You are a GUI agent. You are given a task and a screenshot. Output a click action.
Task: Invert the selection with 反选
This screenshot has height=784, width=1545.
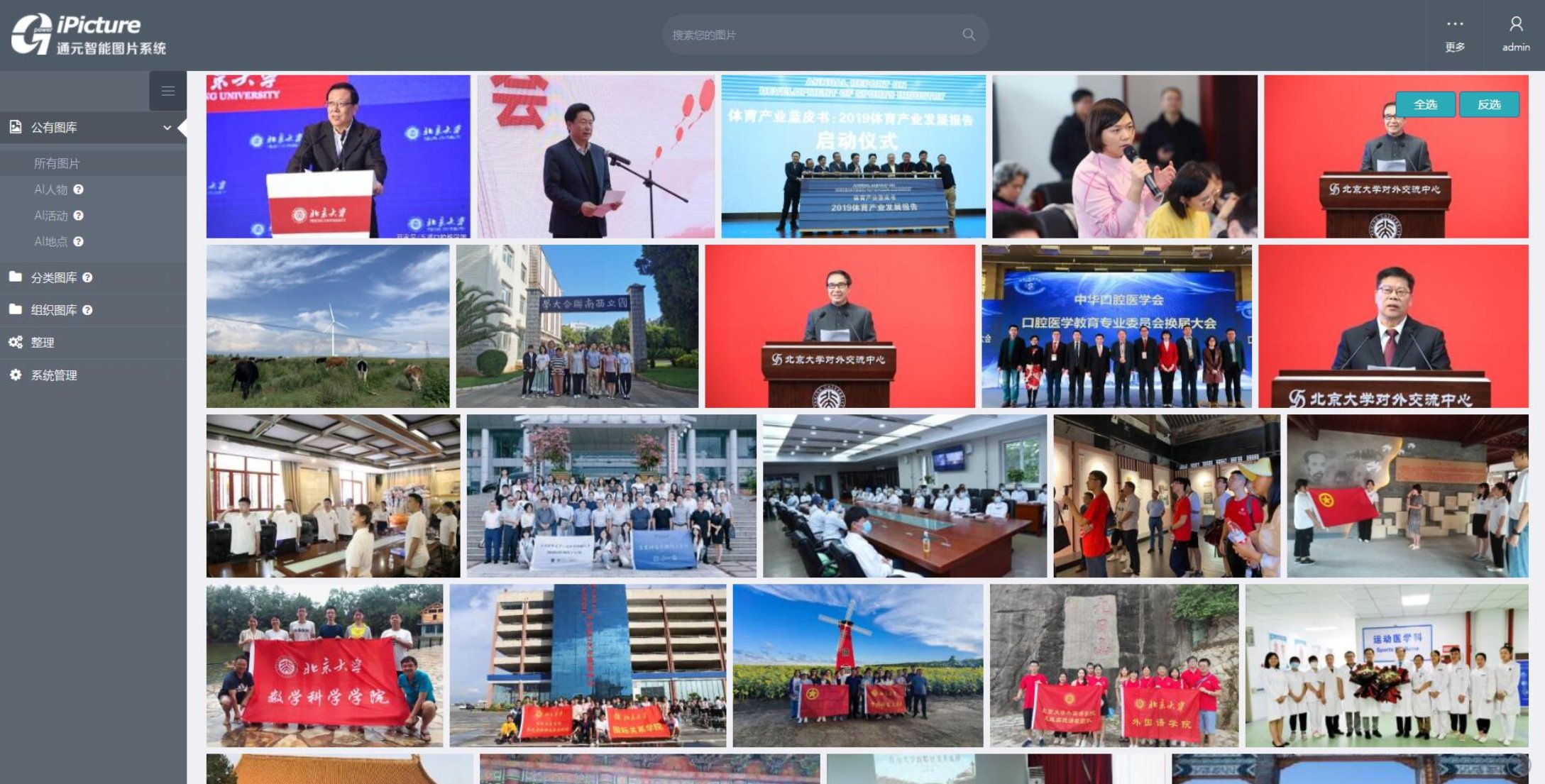(x=1489, y=104)
